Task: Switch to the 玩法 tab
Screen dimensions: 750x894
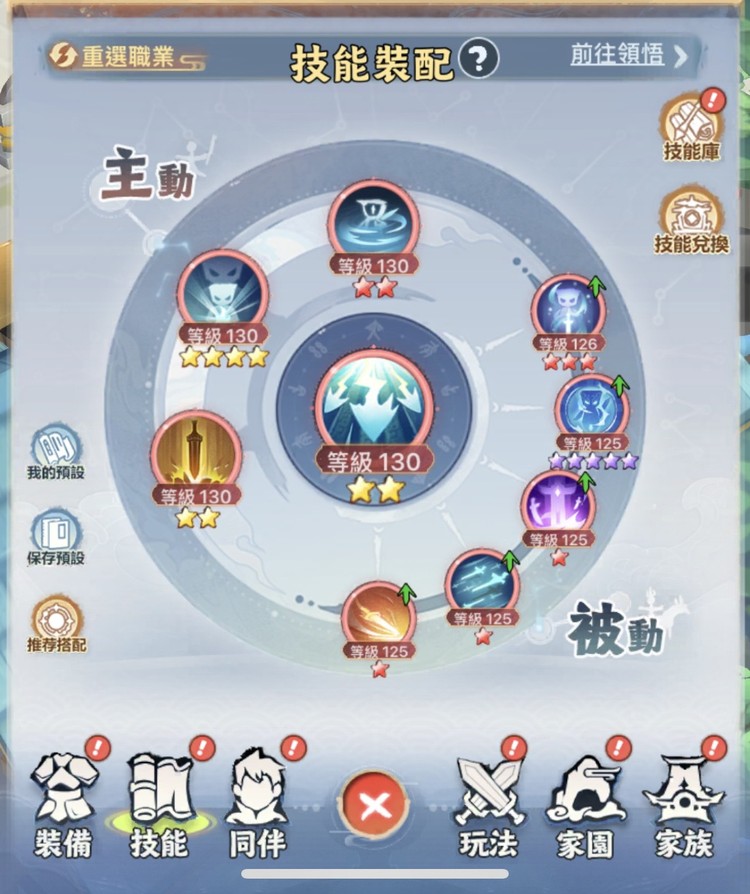Action: [490, 806]
